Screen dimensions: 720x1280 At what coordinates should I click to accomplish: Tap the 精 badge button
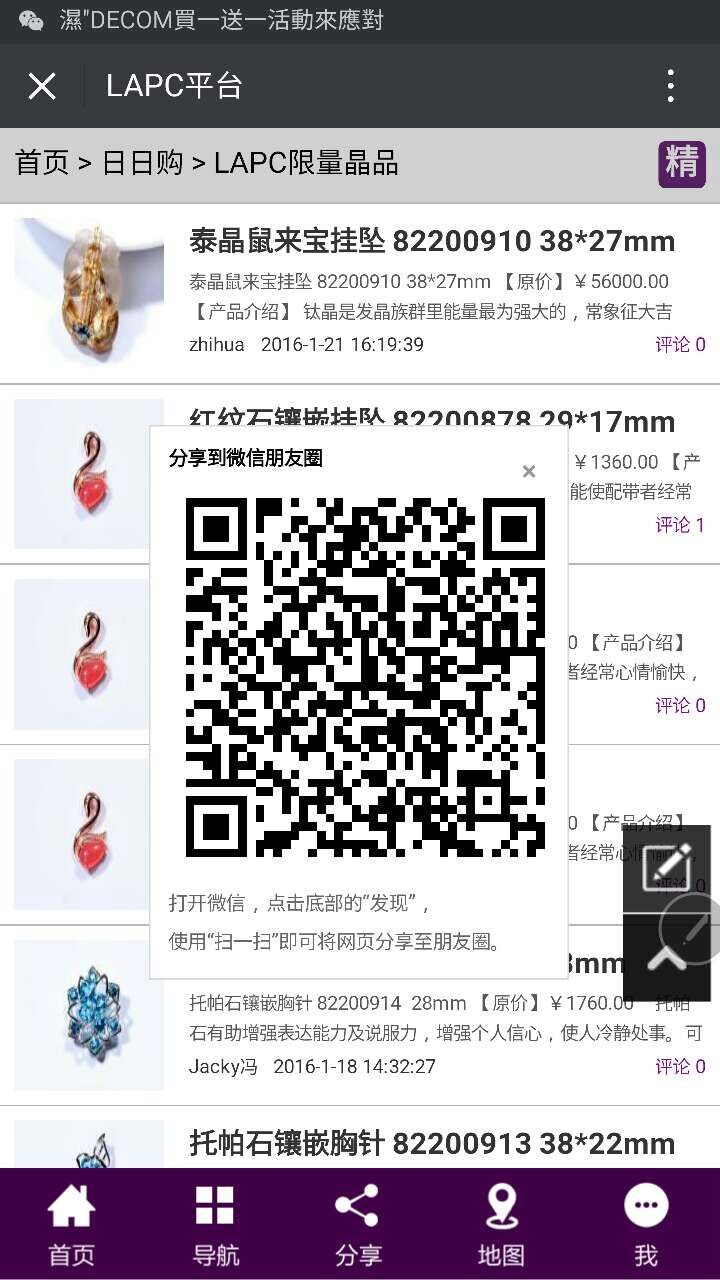click(x=682, y=164)
